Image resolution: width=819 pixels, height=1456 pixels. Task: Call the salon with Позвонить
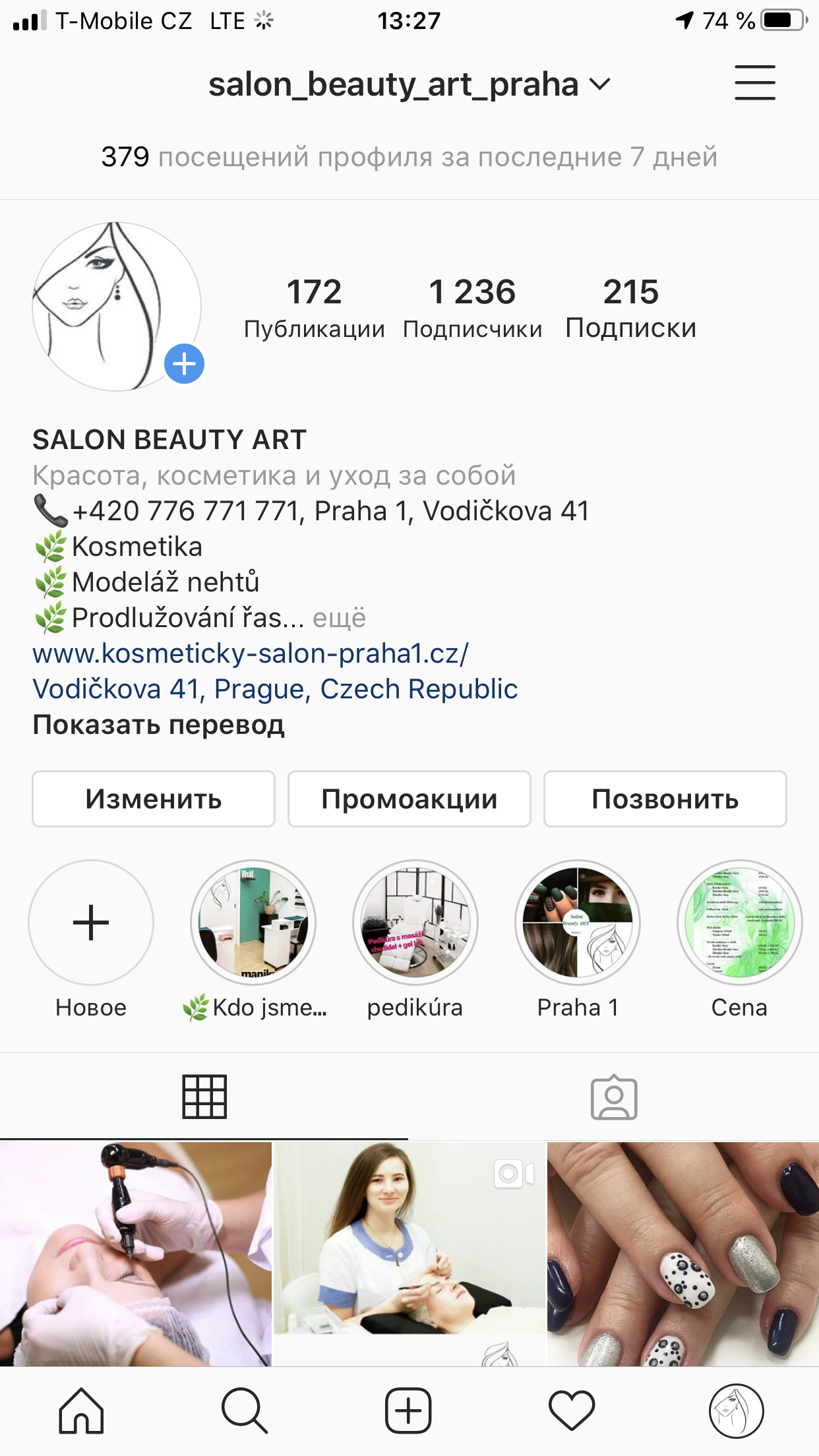(x=665, y=799)
